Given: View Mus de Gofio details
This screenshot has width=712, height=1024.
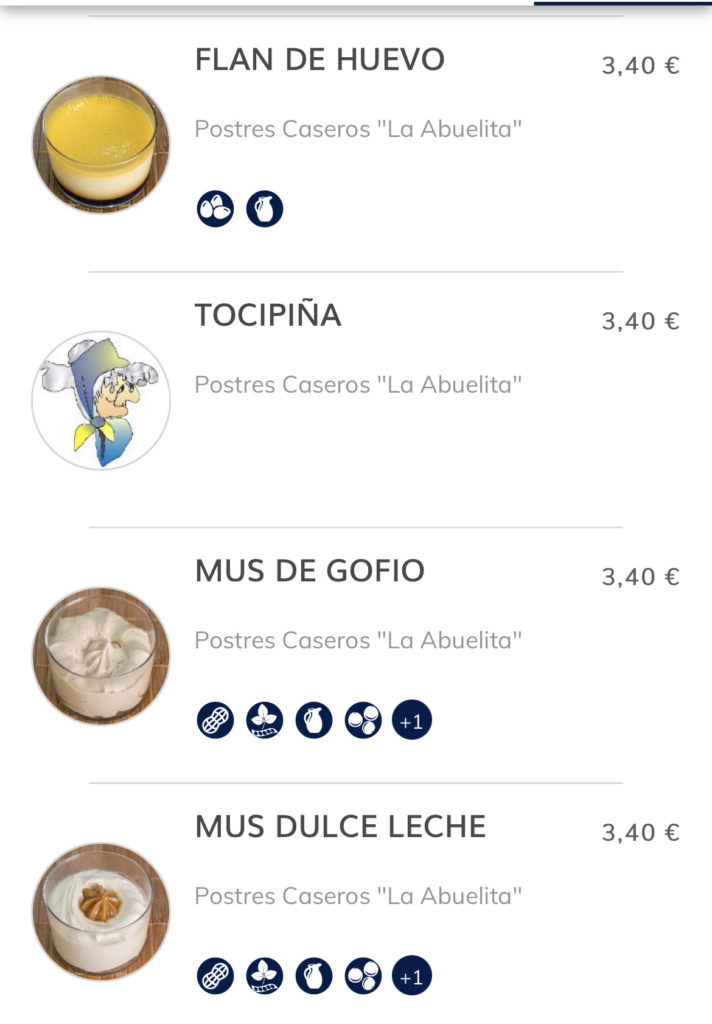Looking at the screenshot, I should [309, 572].
